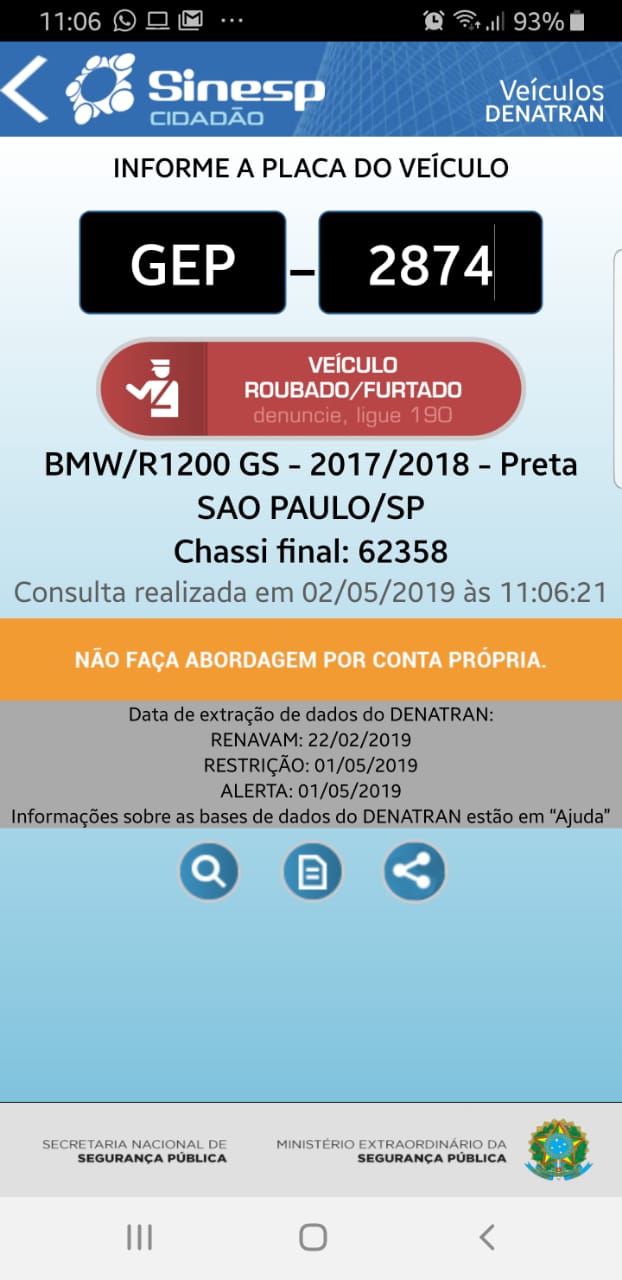
Task: Tap the system back button
Action: click(487, 1238)
